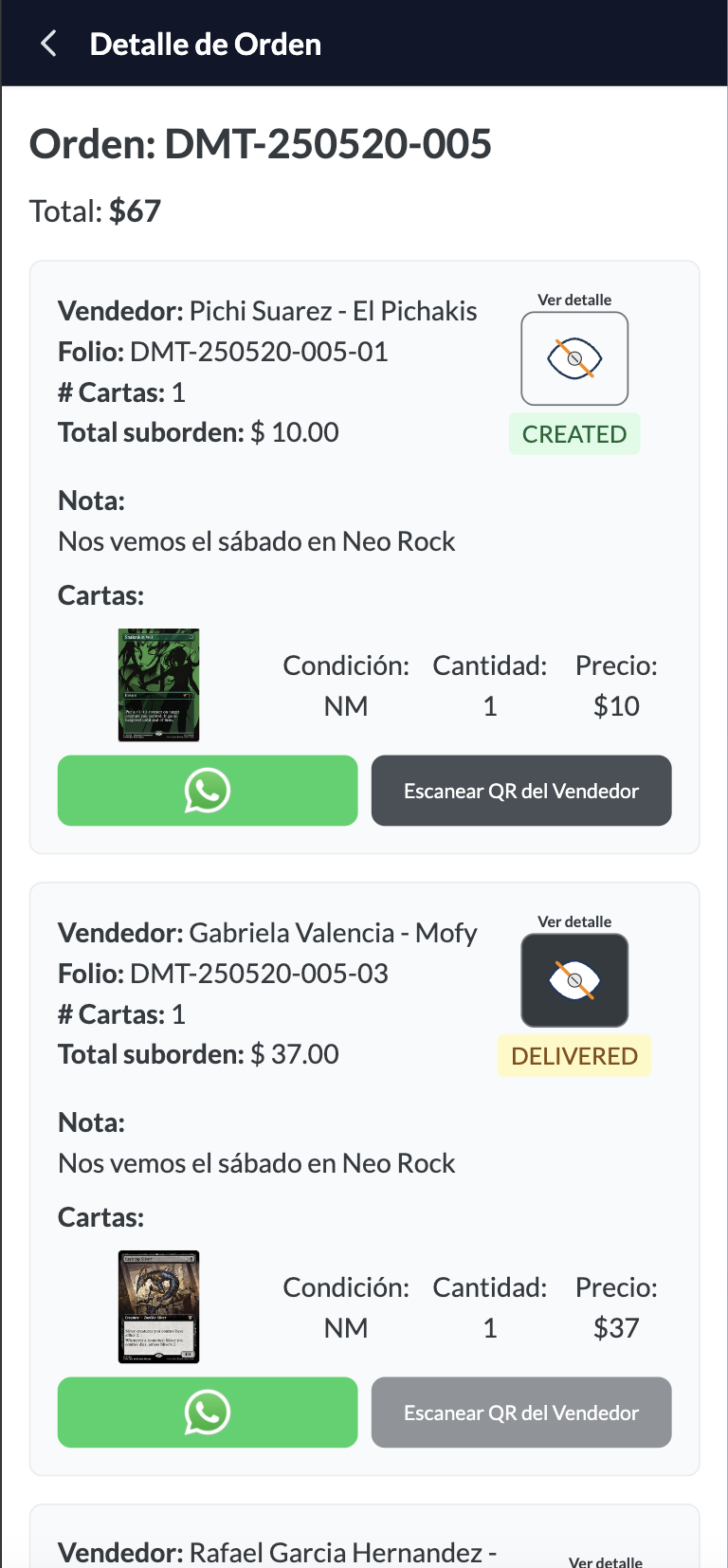Screen dimensions: 728x1568
Task: Toggle Ver detalle for Pichi Suarez suborder
Action: (574, 358)
